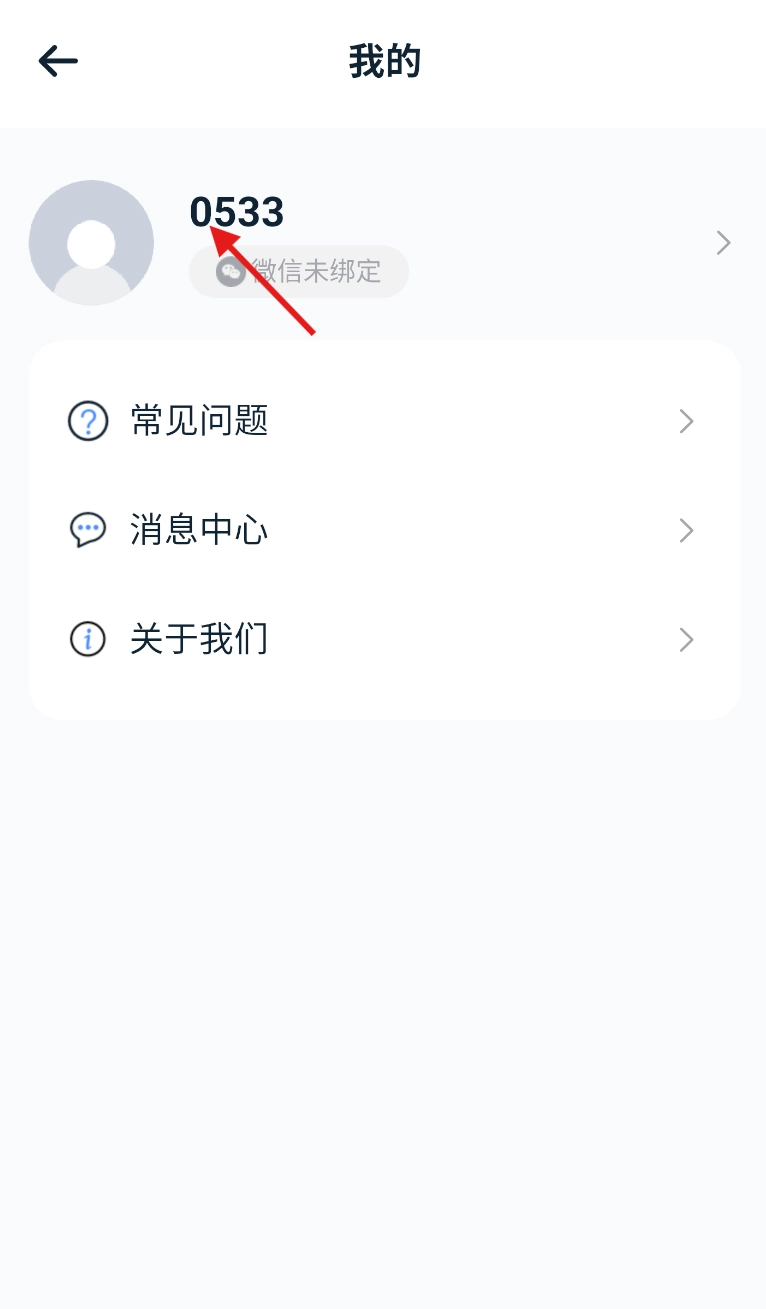This screenshot has width=766, height=1309.
Task: Go back using the top-left arrow
Action: coord(58,62)
